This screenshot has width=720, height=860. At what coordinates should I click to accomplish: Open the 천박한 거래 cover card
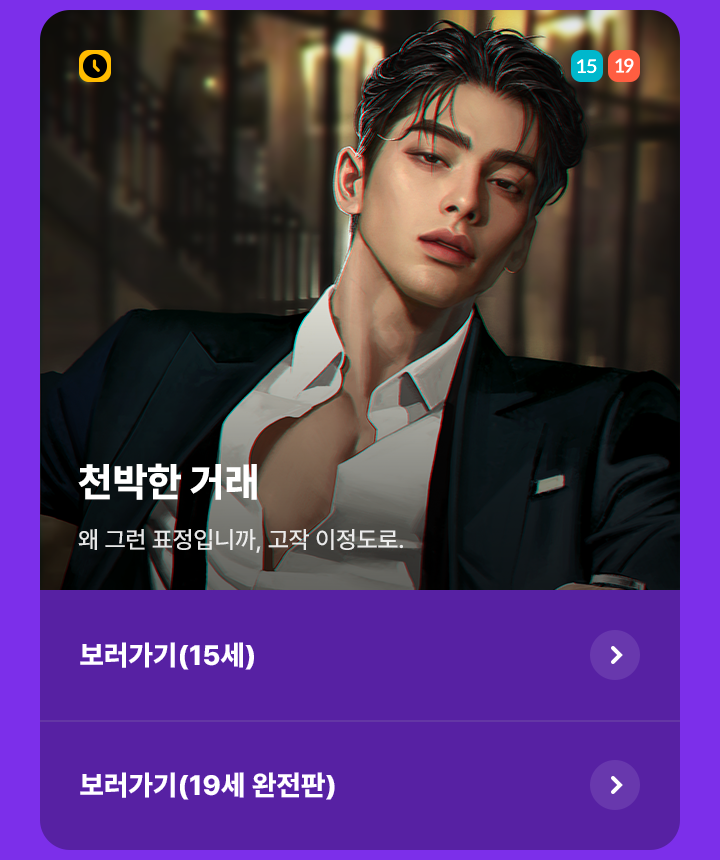pyautogui.click(x=360, y=300)
